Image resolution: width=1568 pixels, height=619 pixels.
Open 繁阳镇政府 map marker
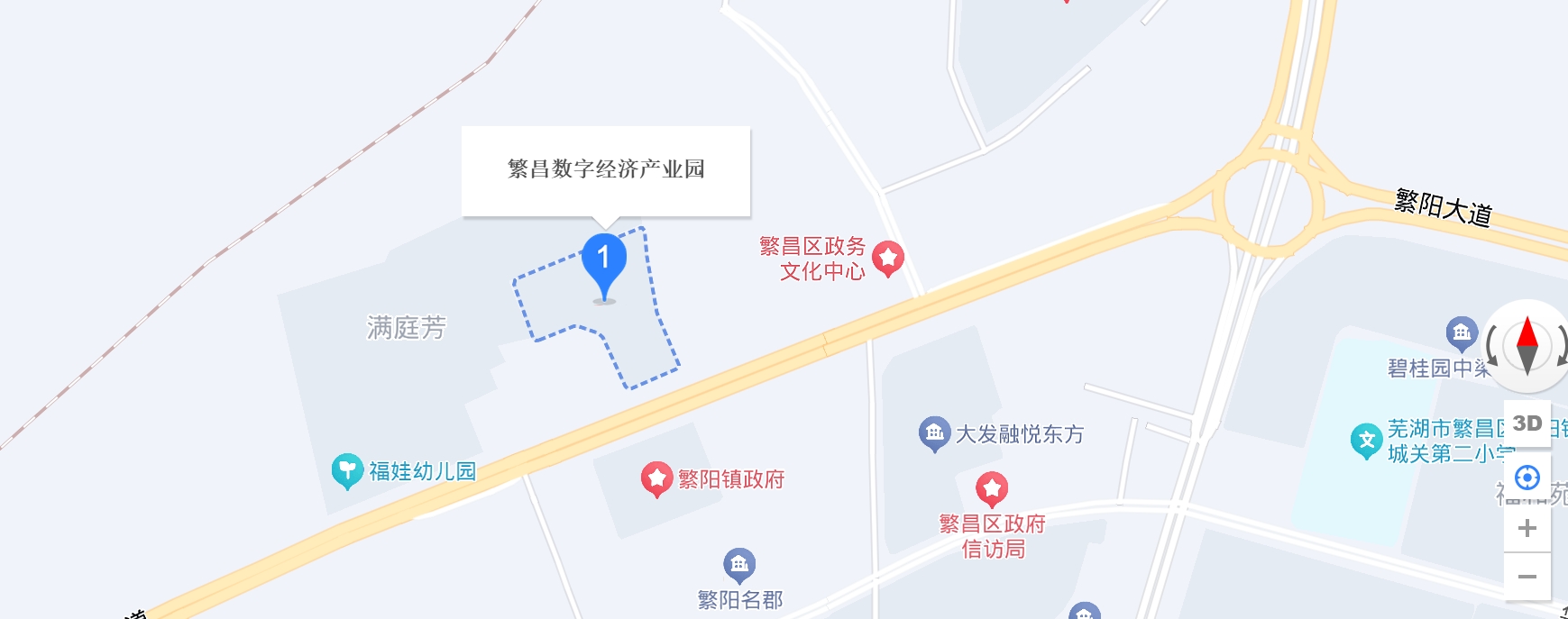coord(656,479)
